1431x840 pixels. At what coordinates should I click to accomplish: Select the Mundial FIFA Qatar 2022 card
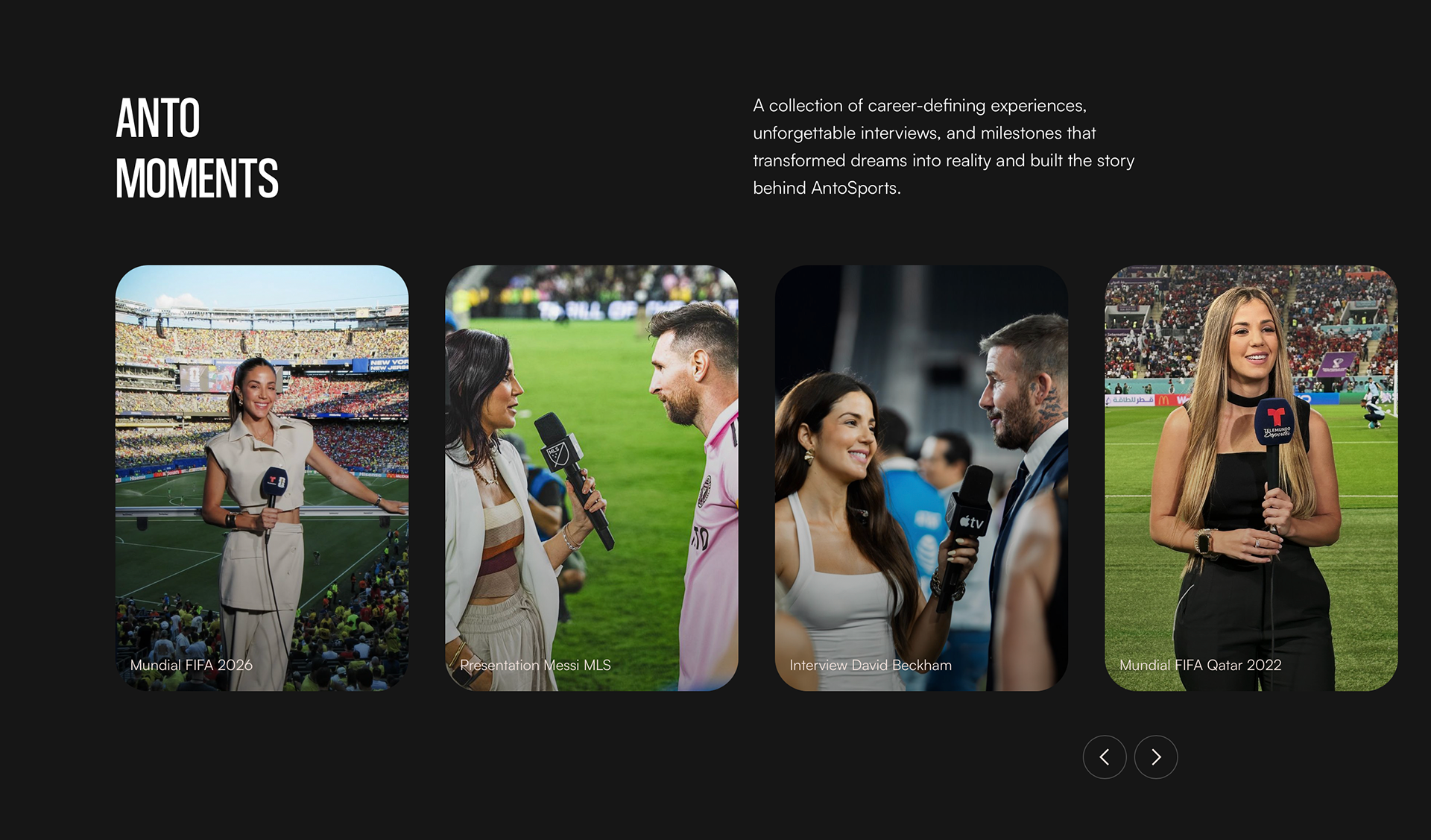pyautogui.click(x=1251, y=478)
